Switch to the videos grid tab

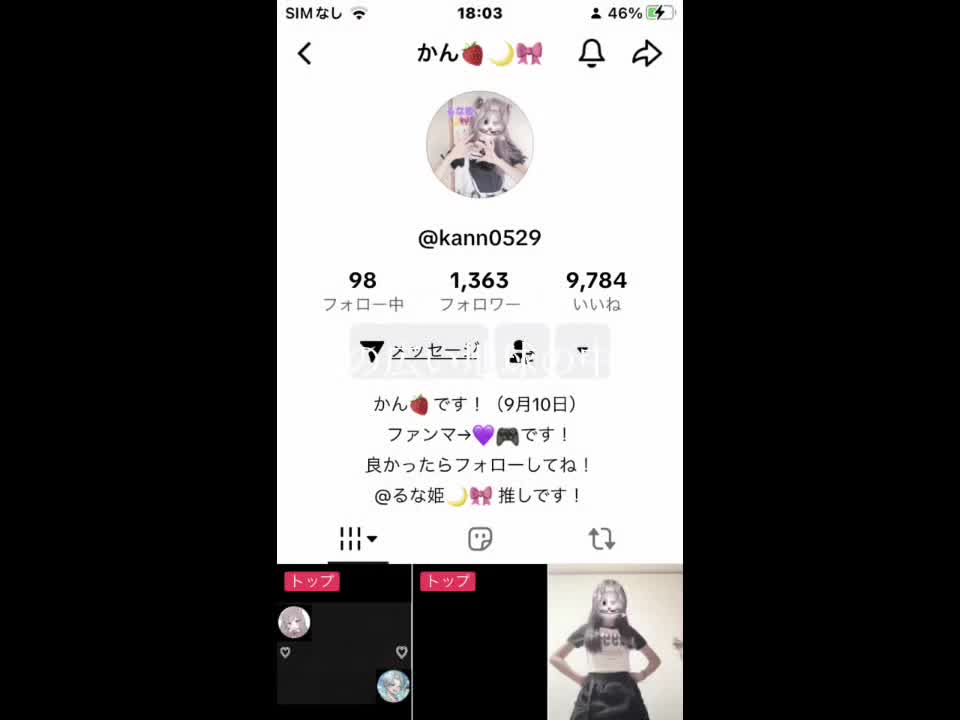[357, 539]
